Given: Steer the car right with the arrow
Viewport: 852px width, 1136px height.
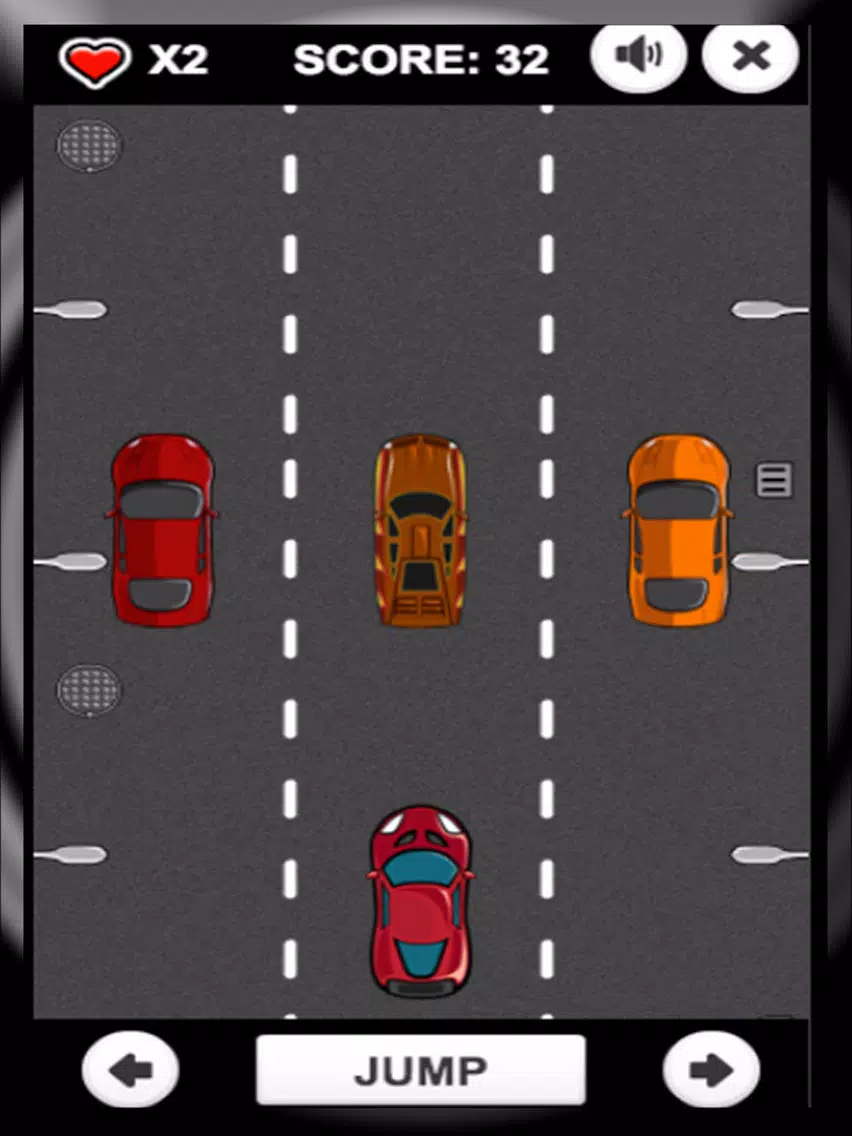Looking at the screenshot, I should click(x=711, y=1070).
